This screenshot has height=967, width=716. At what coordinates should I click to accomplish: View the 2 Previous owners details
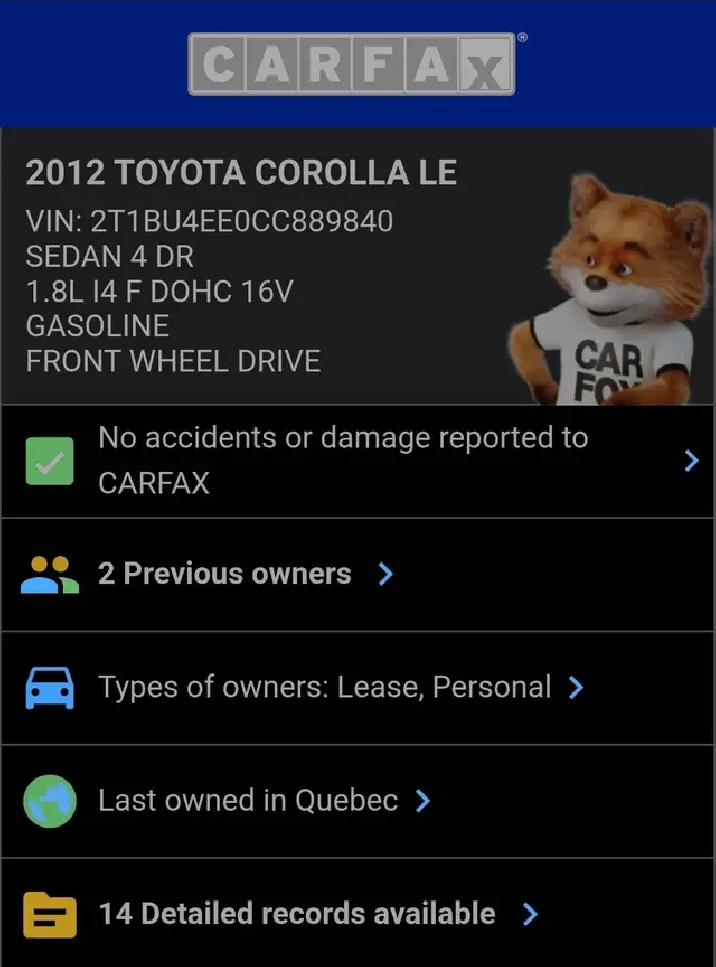click(x=225, y=574)
